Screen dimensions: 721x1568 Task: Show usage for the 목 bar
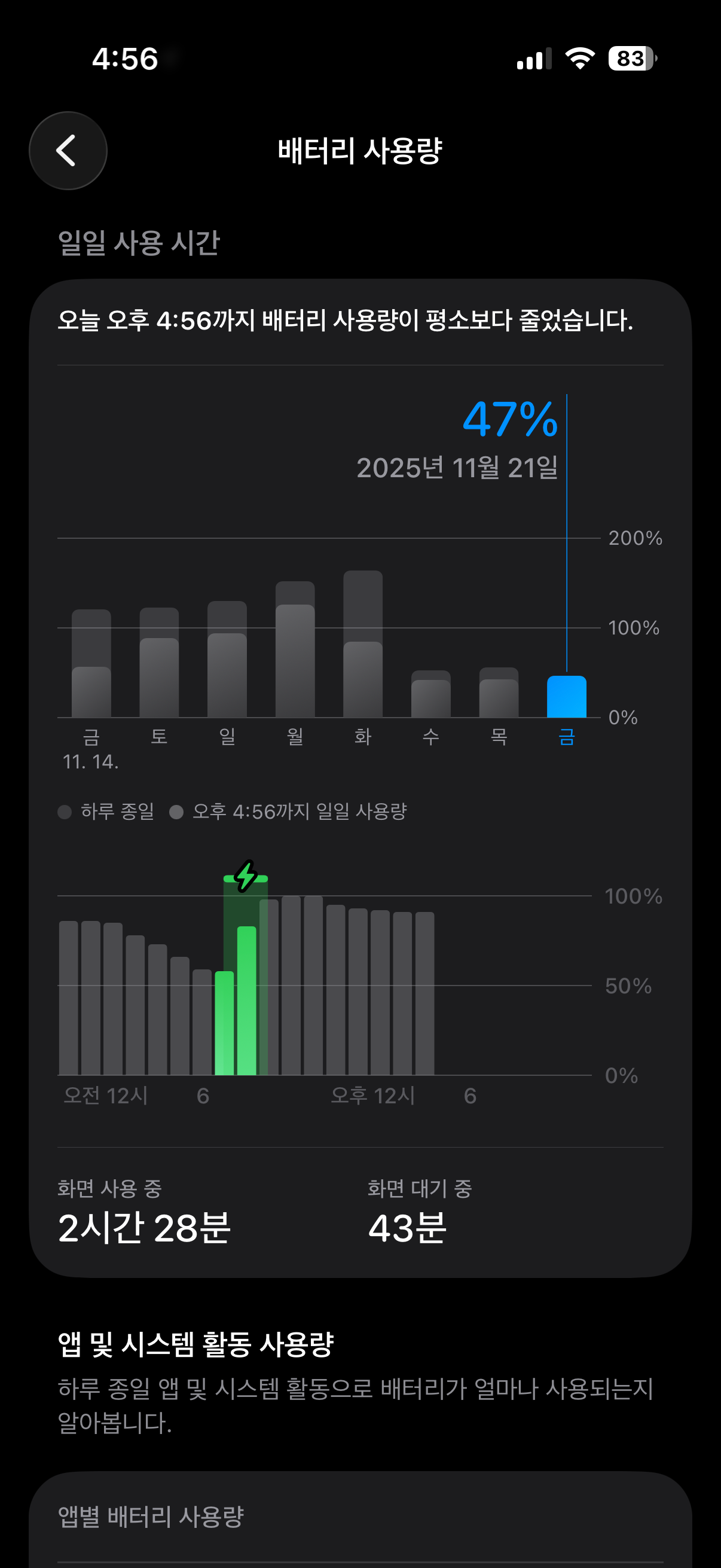499,694
